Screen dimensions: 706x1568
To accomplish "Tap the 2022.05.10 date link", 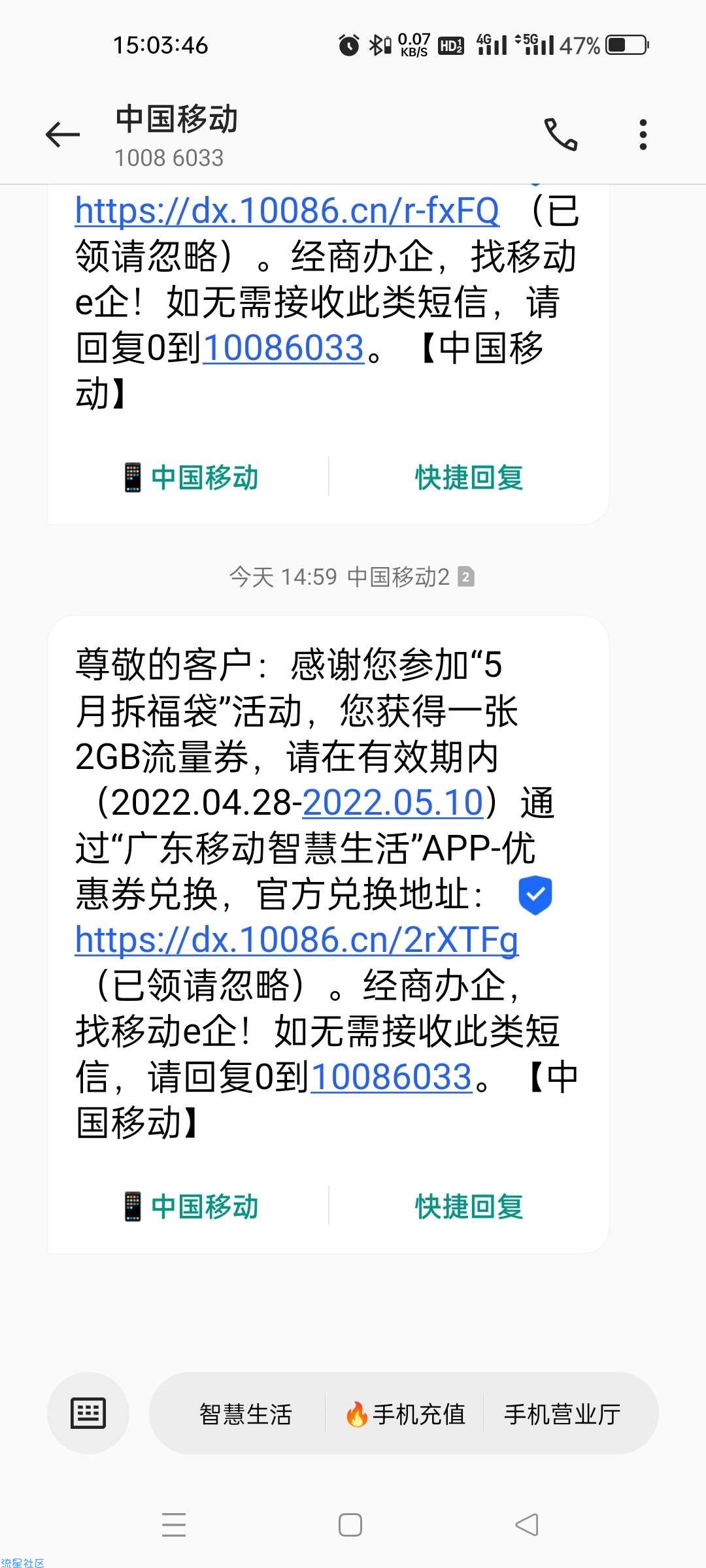I will coord(393,803).
